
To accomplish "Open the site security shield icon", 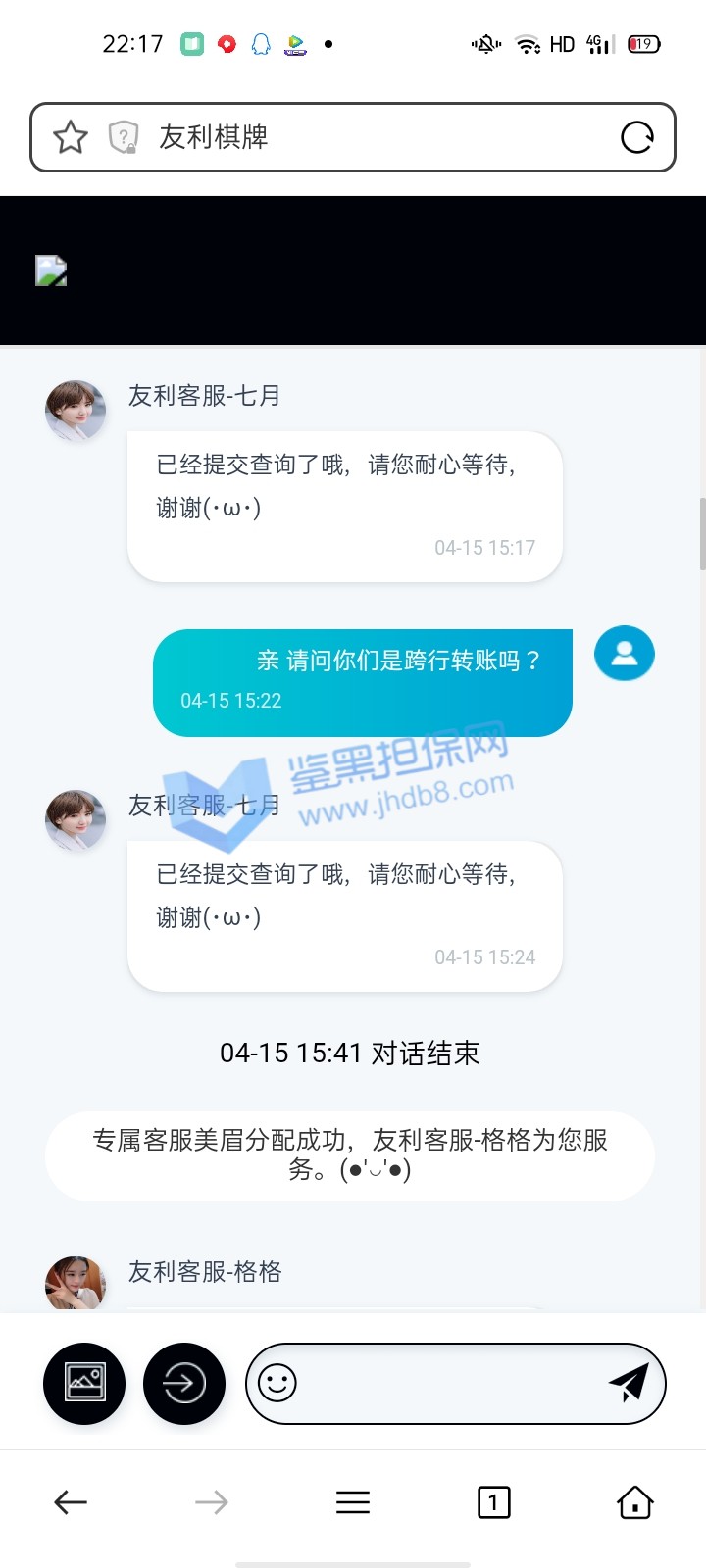I will point(124,137).
